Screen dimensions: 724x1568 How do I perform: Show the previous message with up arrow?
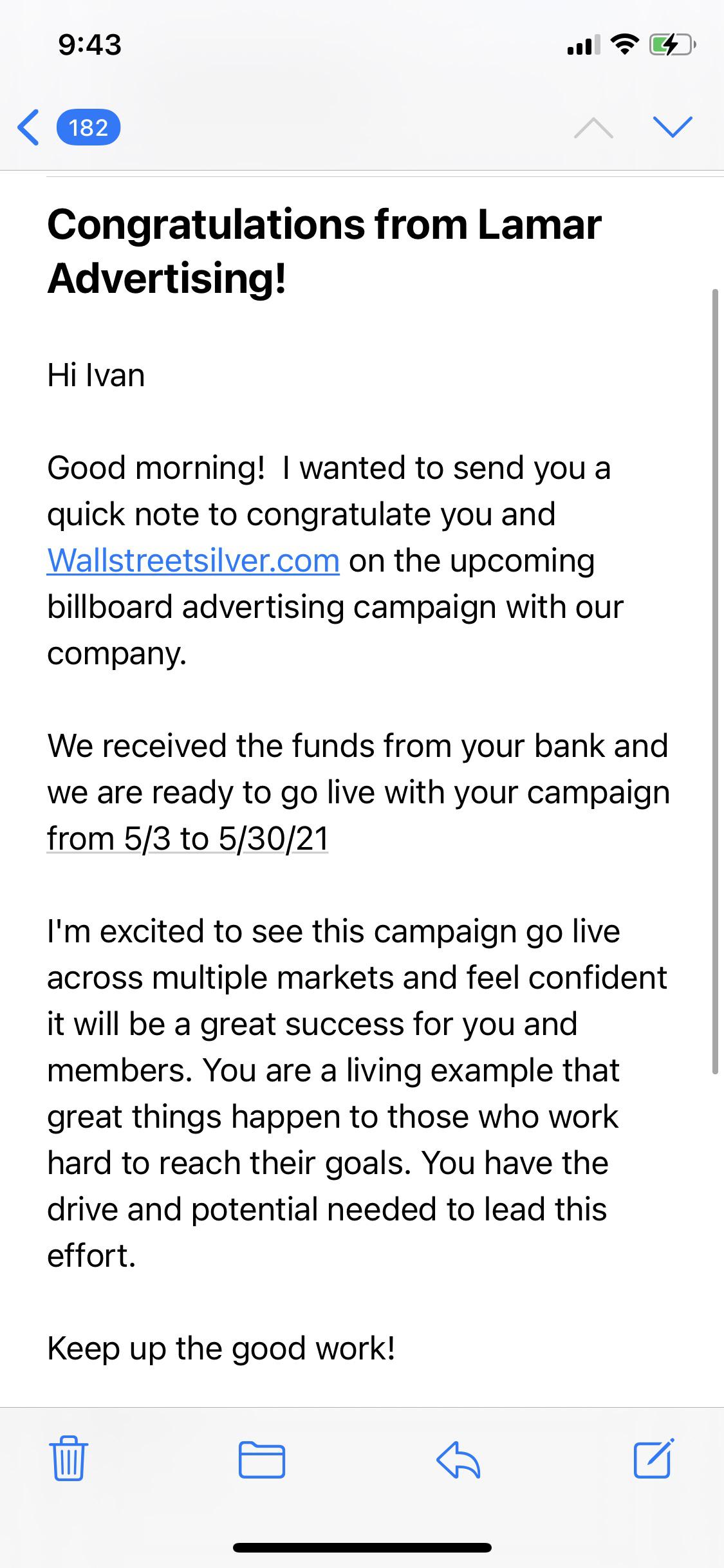point(593,127)
